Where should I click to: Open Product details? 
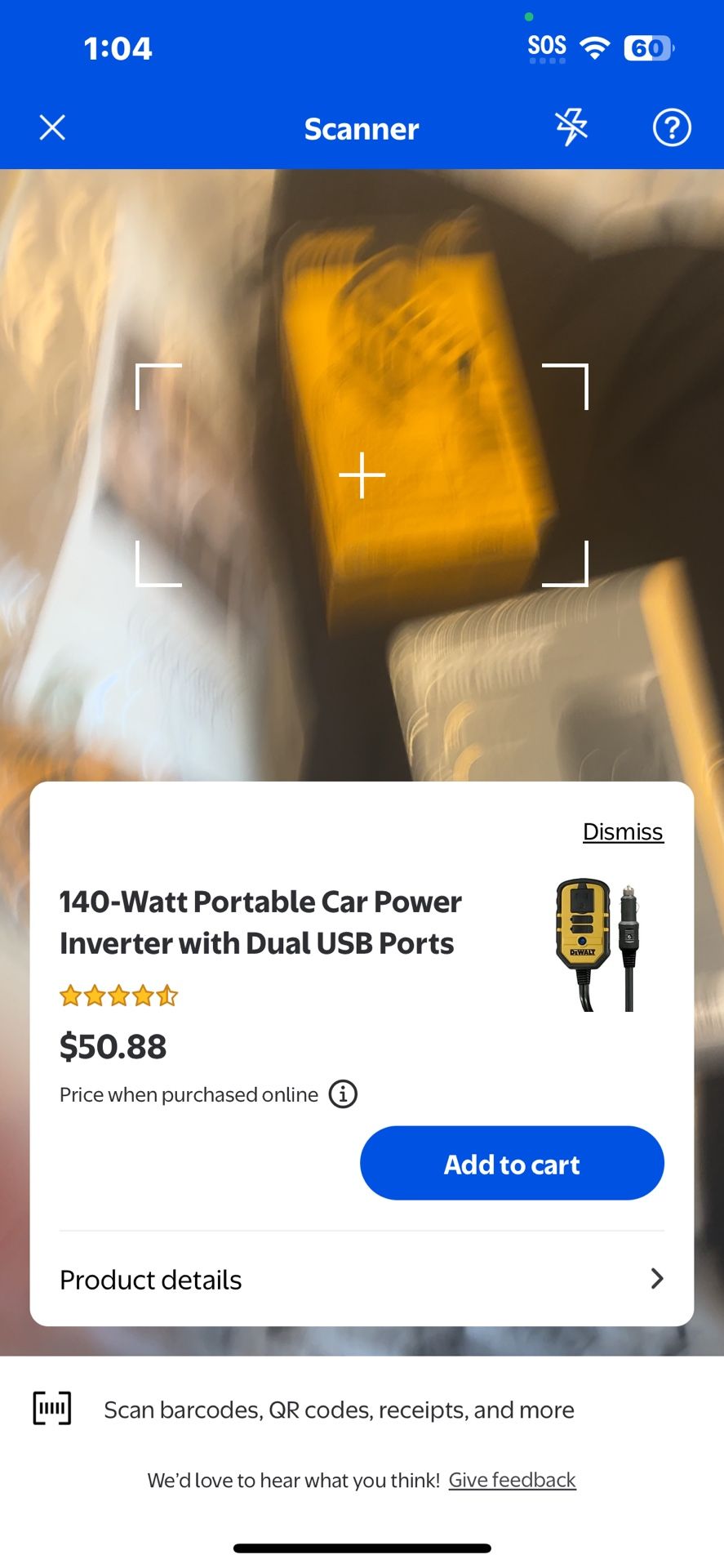(362, 1279)
